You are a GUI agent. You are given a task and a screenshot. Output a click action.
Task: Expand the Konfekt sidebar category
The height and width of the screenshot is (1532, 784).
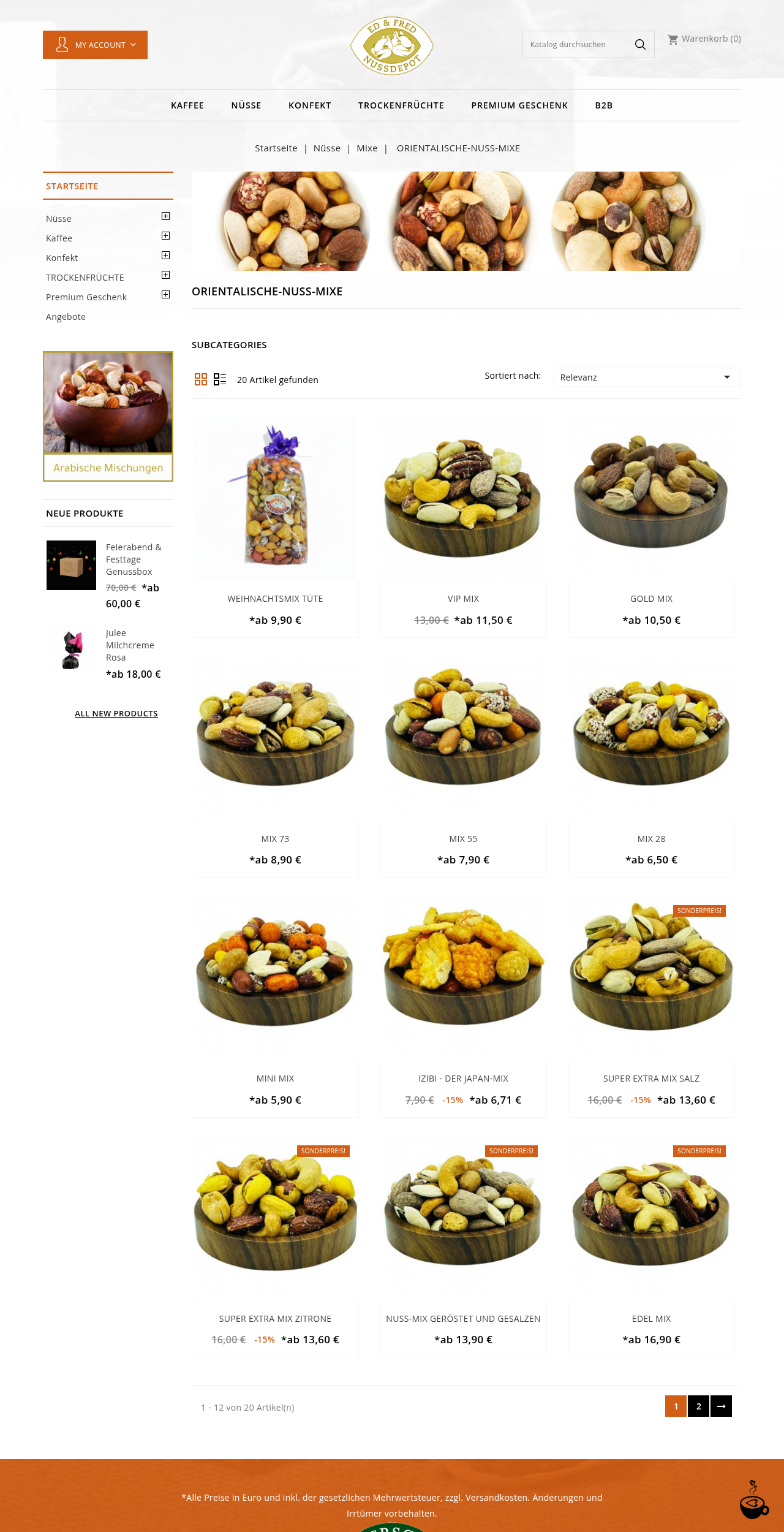pos(165,256)
